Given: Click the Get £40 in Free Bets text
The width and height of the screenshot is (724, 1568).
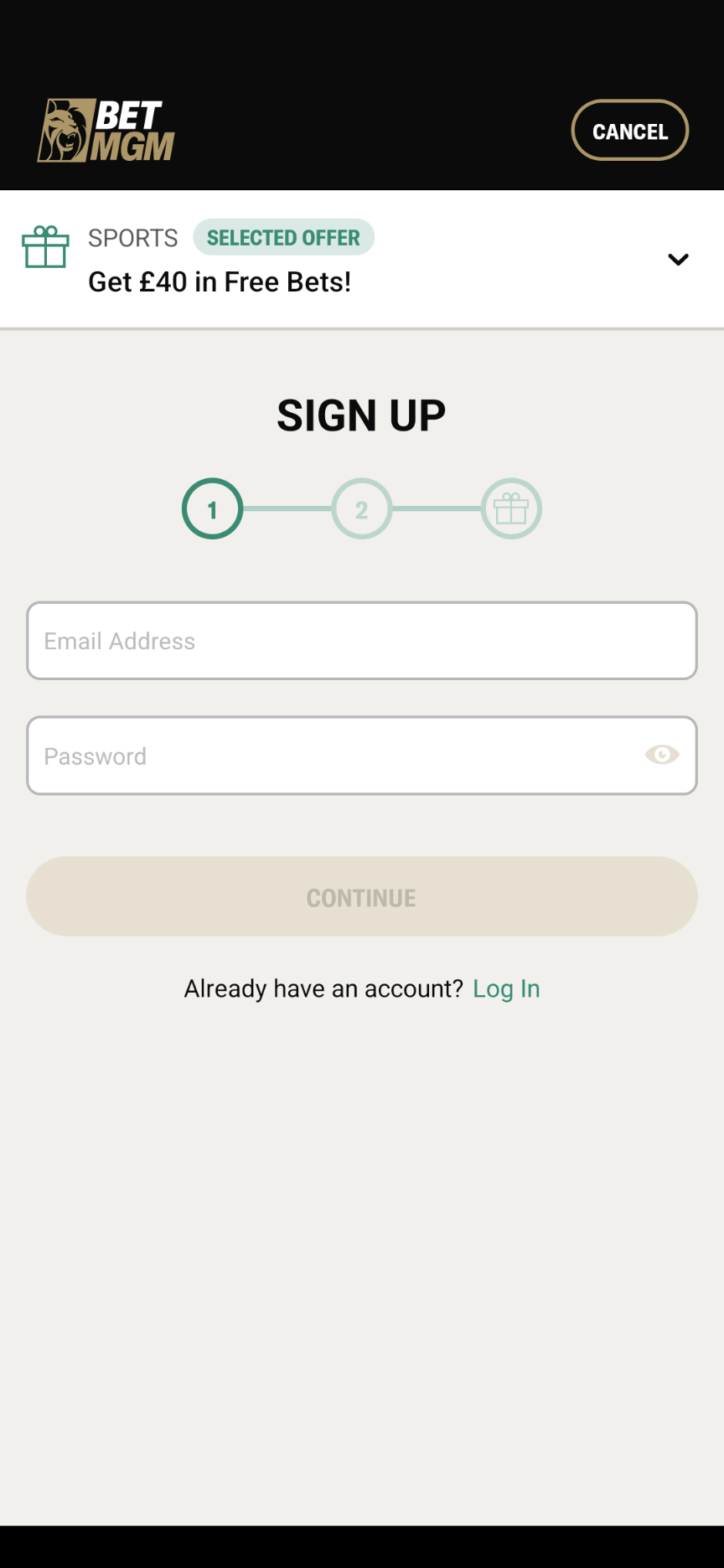Looking at the screenshot, I should pos(220,282).
